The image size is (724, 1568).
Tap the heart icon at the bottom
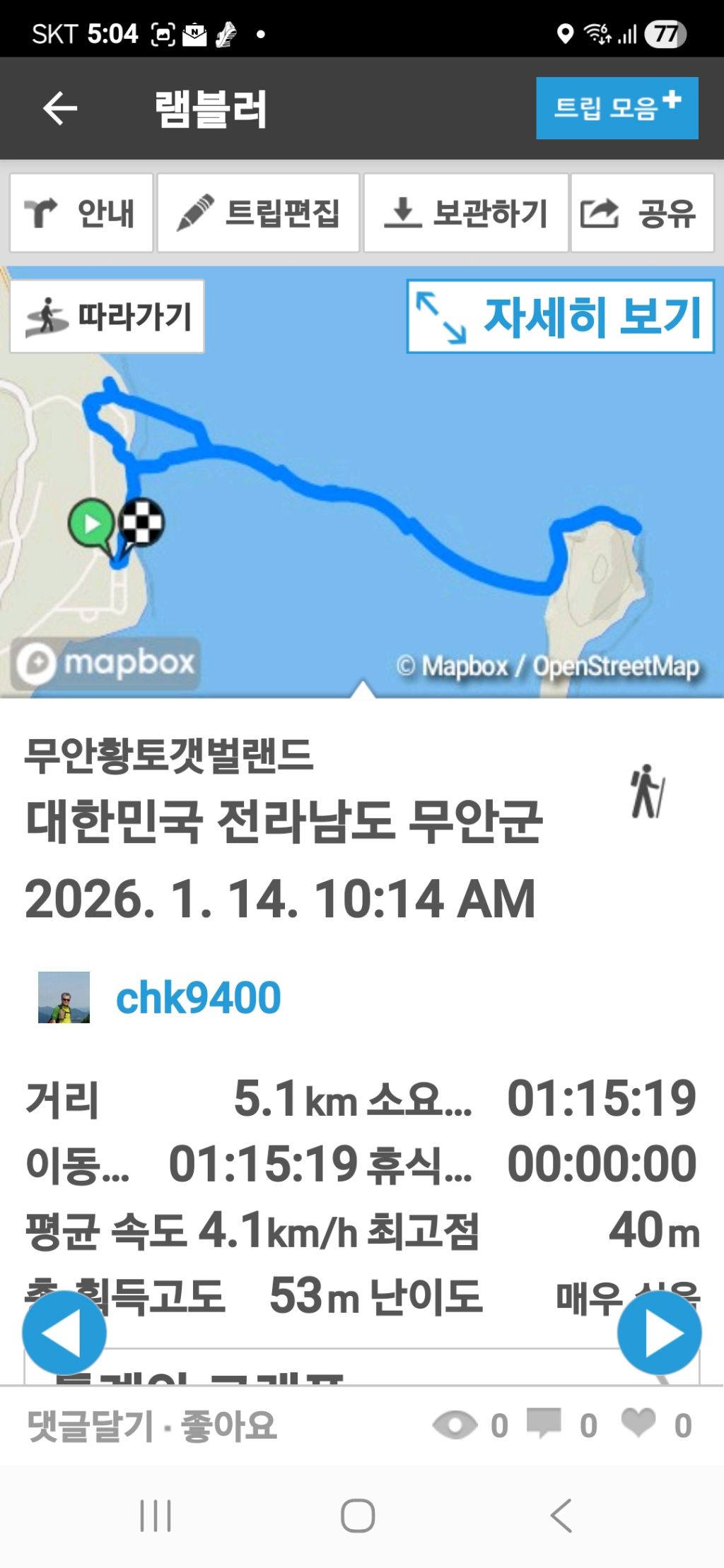click(x=638, y=1422)
